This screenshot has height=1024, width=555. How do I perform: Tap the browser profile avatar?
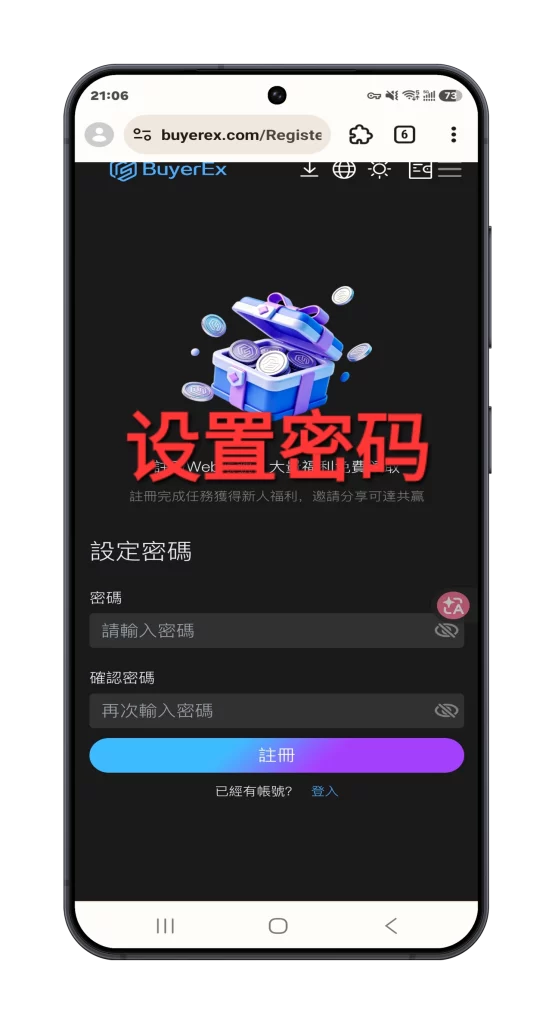point(99,135)
